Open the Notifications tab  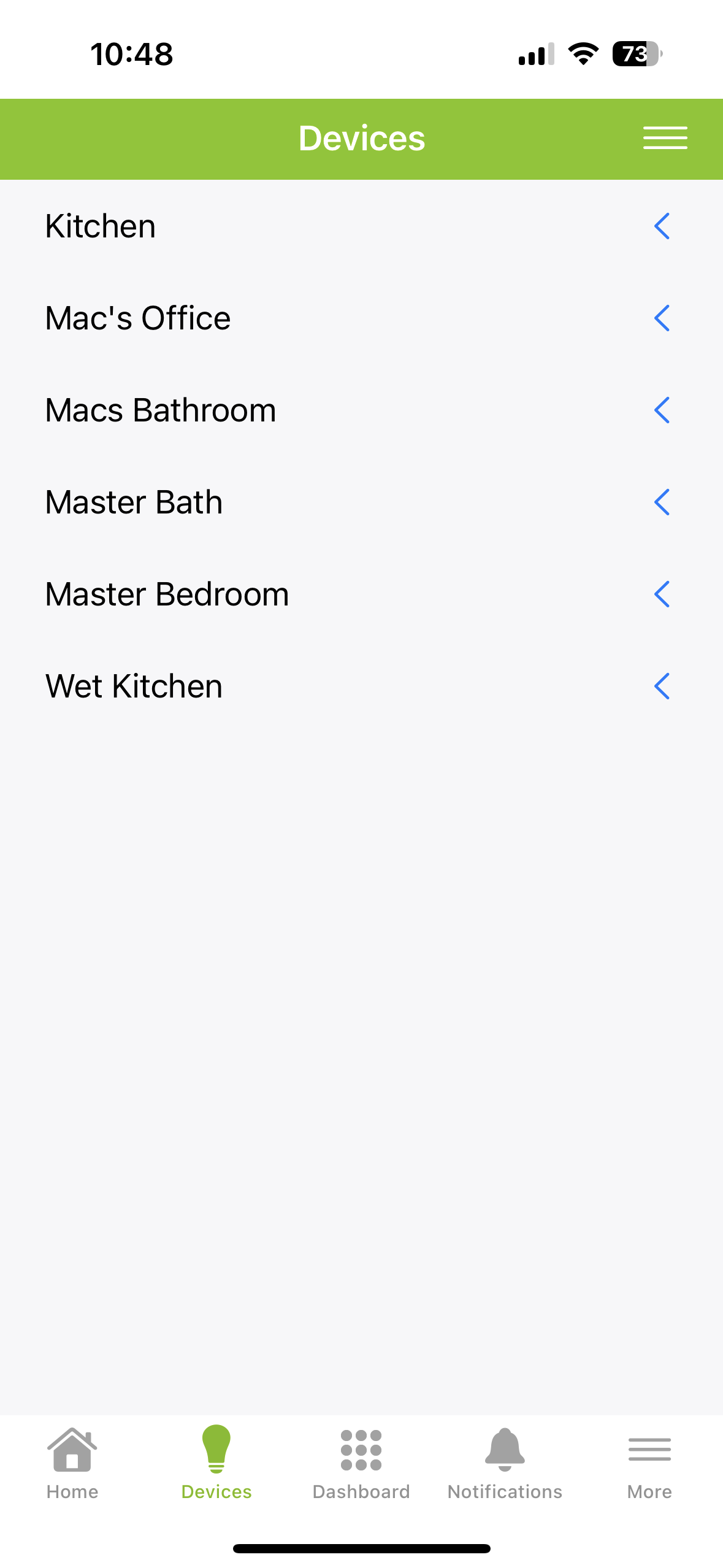click(x=505, y=1463)
